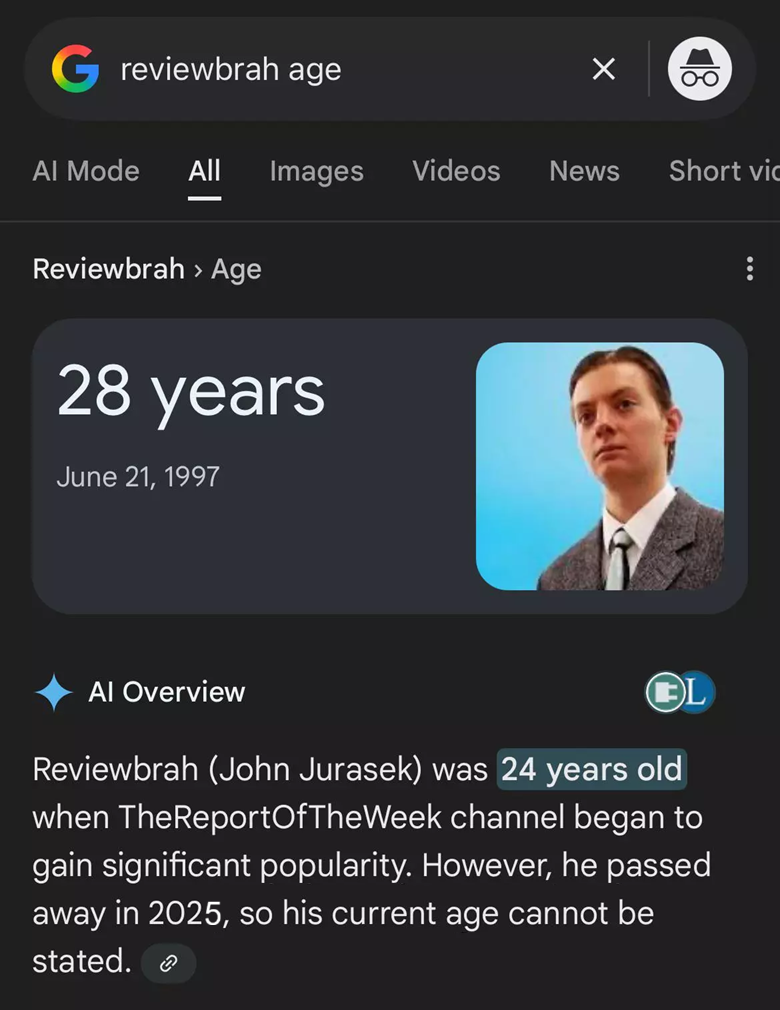Image resolution: width=780 pixels, height=1010 pixels.
Task: Switch to the Images tab
Action: point(316,171)
